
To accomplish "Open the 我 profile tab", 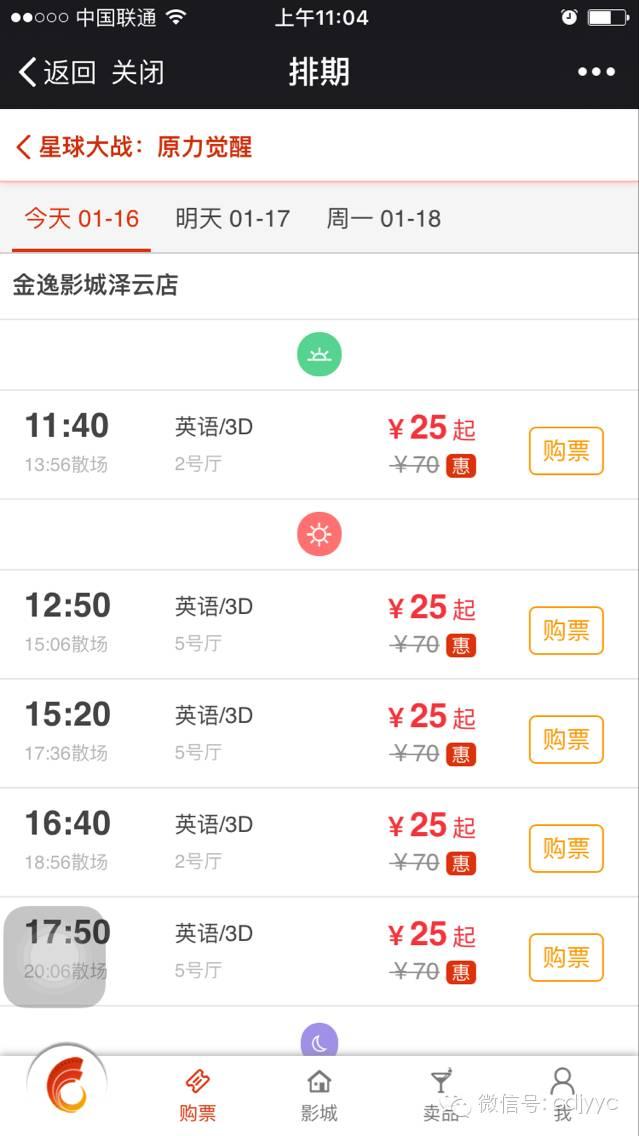I will (x=563, y=1093).
